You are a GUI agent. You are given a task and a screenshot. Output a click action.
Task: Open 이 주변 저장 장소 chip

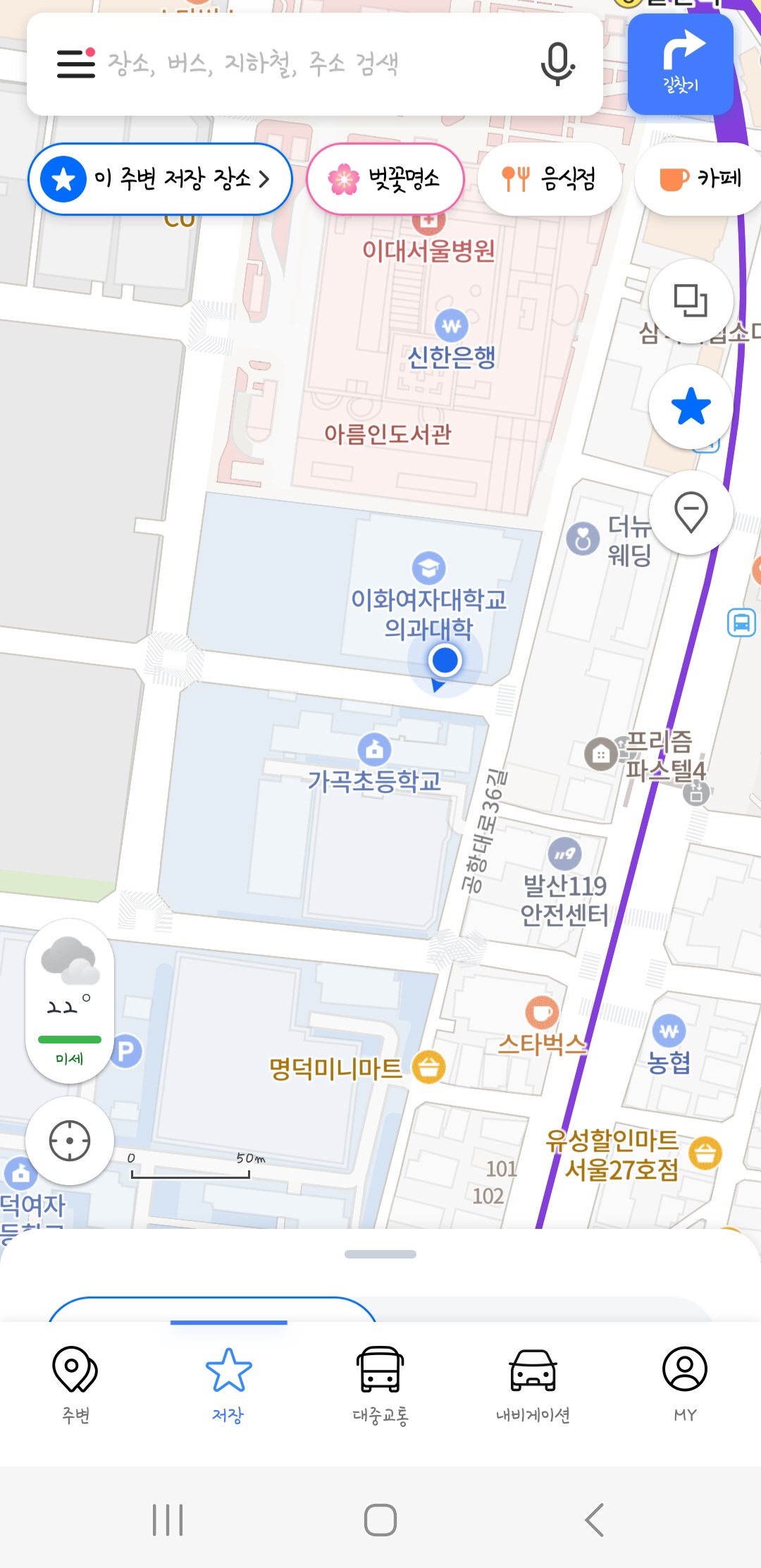[x=160, y=179]
